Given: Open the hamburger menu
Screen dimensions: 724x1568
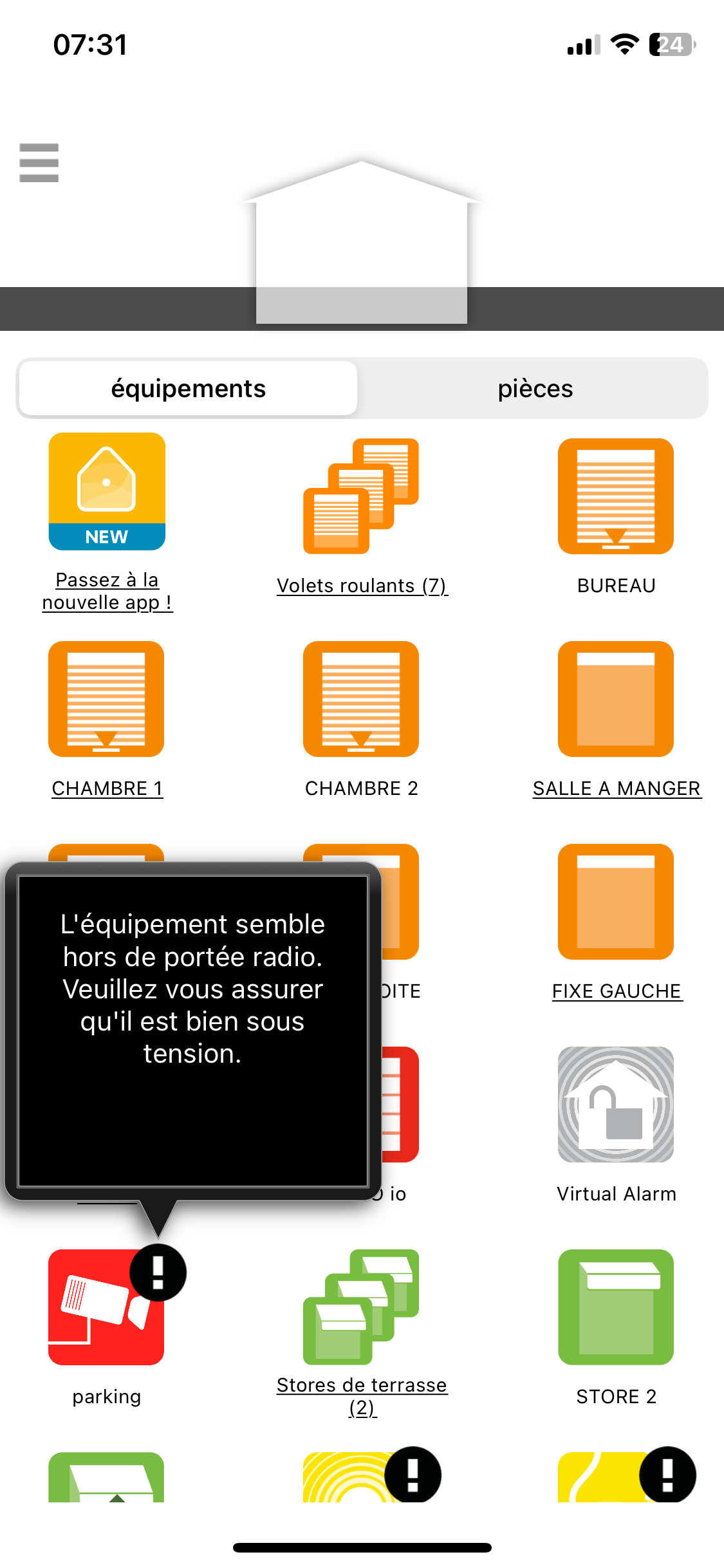Looking at the screenshot, I should tap(39, 163).
